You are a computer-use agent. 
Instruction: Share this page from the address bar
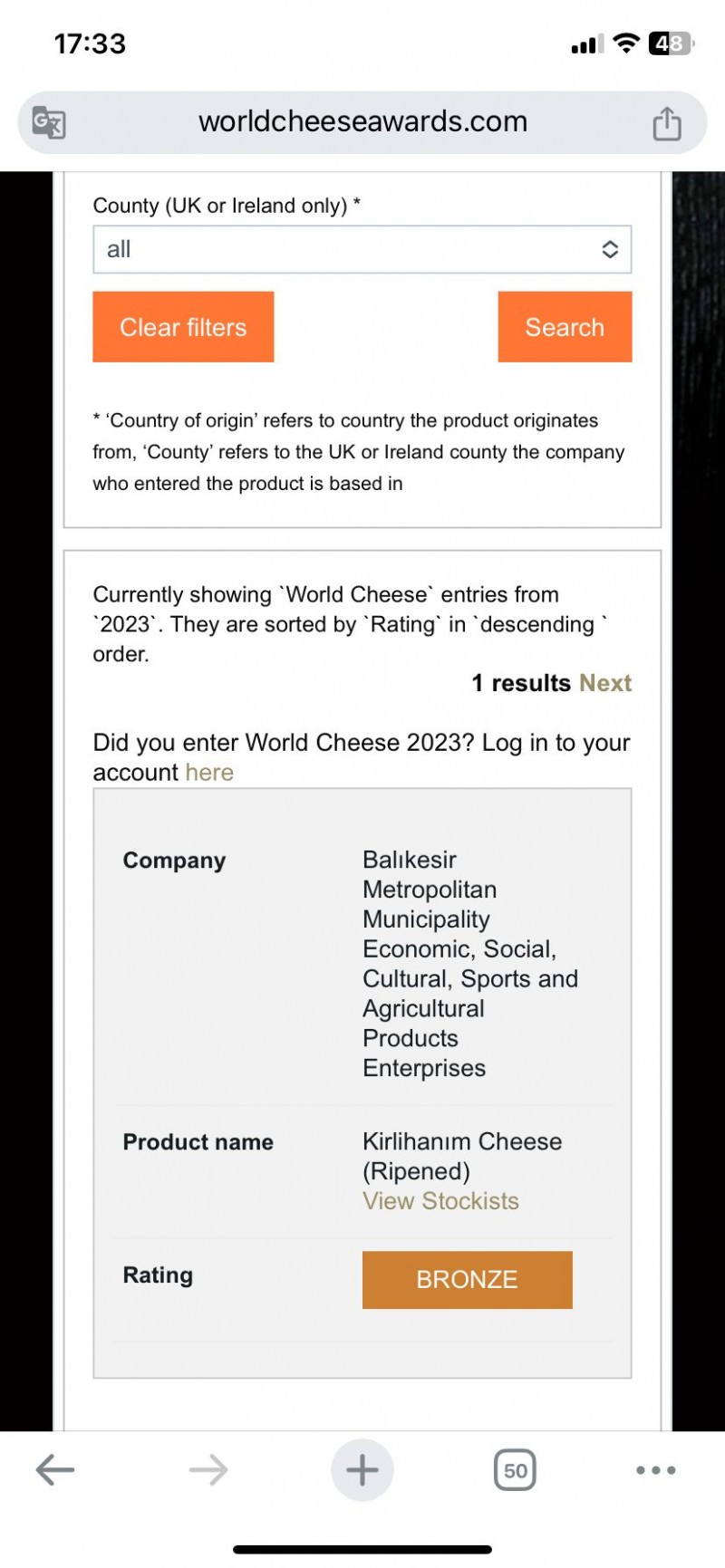click(x=667, y=123)
